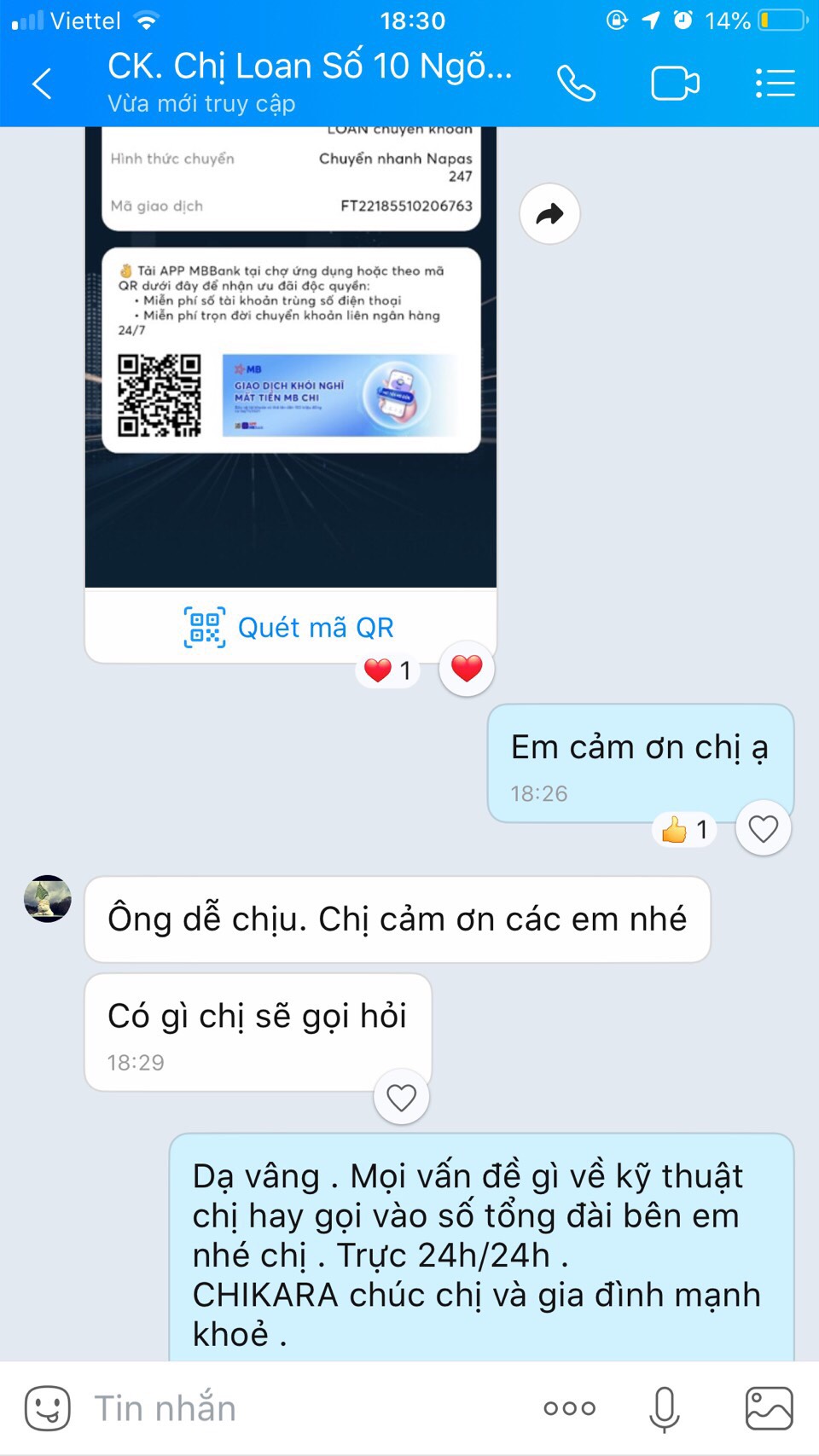Open the sticker and emoji picker

[48, 1408]
